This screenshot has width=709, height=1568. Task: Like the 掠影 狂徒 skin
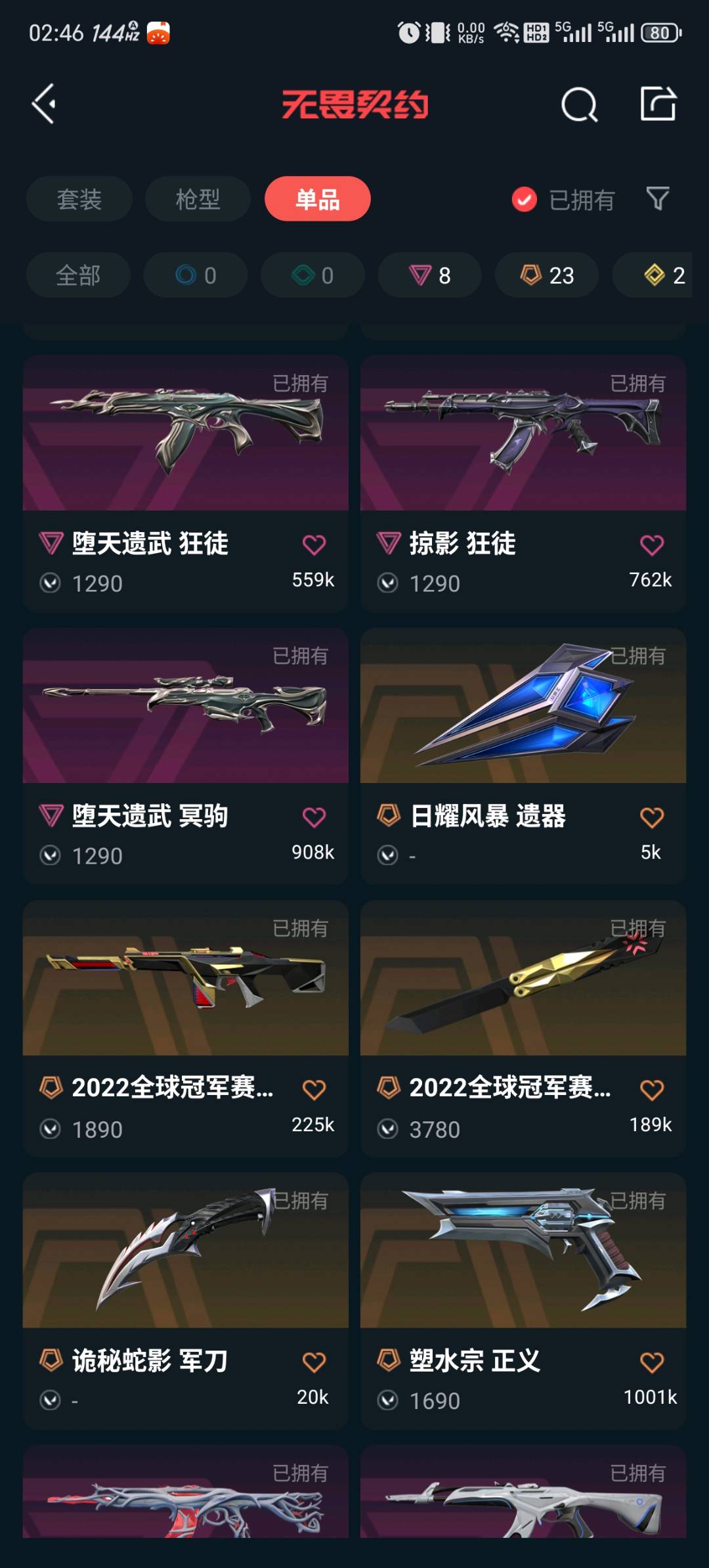click(x=651, y=545)
